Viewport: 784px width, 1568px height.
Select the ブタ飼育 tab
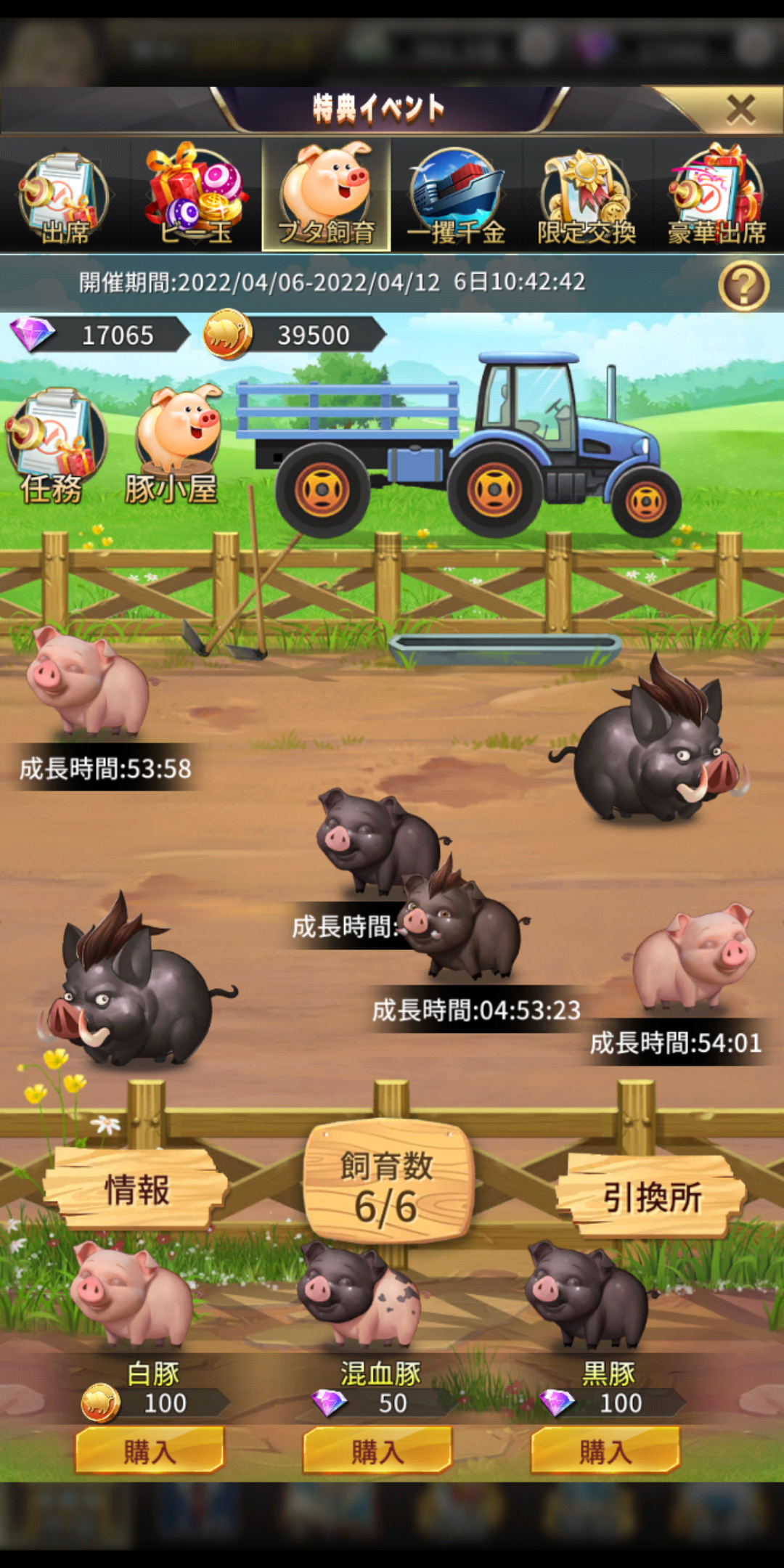click(327, 196)
